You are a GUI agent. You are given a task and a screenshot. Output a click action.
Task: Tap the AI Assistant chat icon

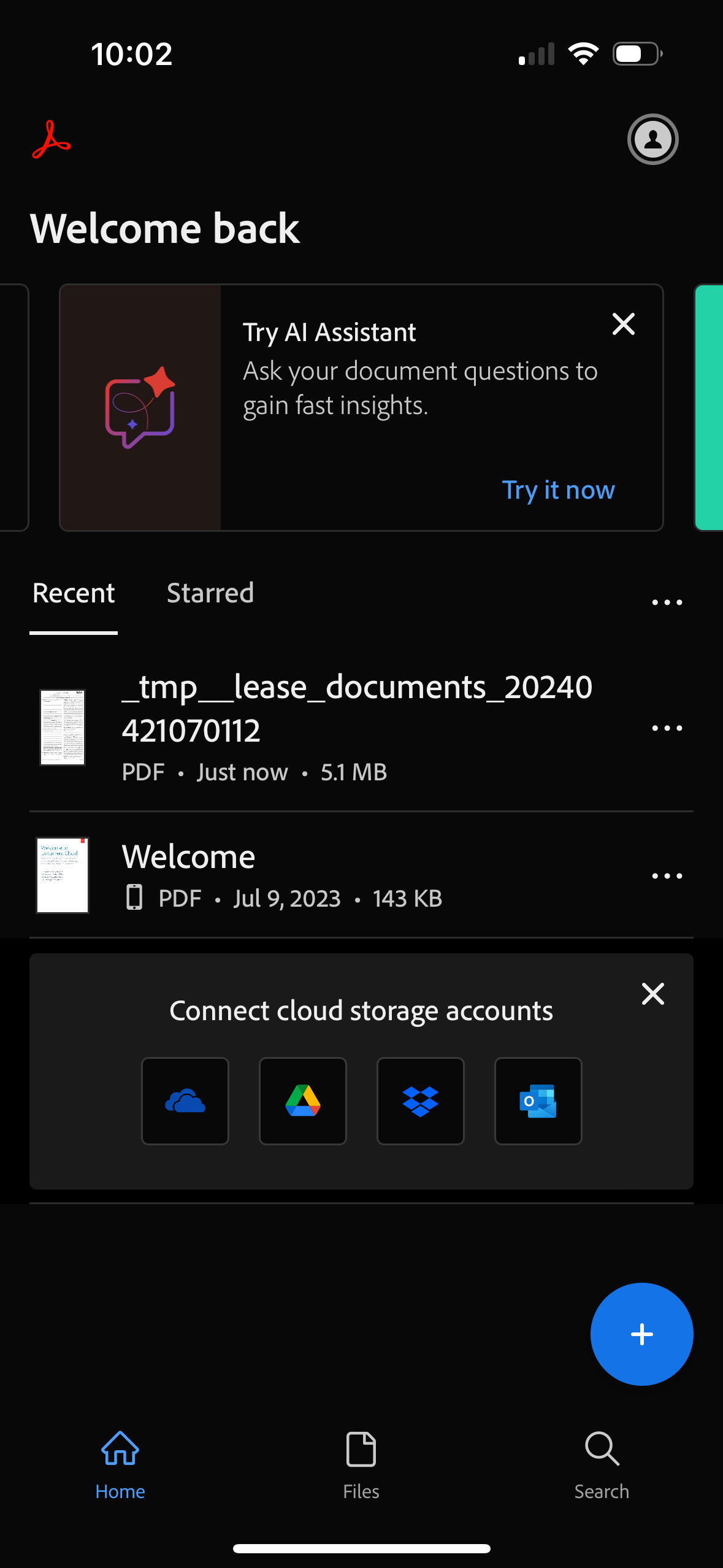tap(140, 408)
